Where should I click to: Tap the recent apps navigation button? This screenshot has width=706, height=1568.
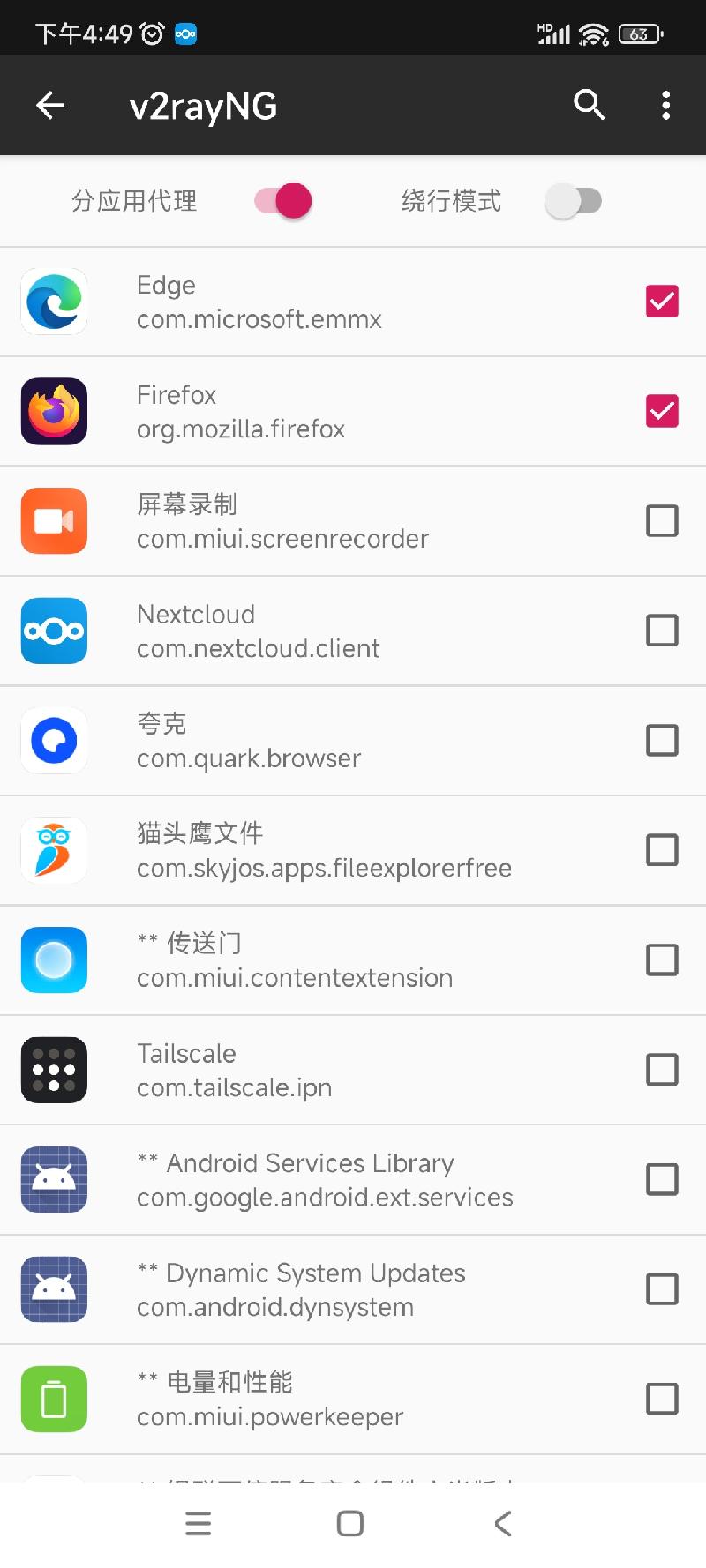[198, 1522]
